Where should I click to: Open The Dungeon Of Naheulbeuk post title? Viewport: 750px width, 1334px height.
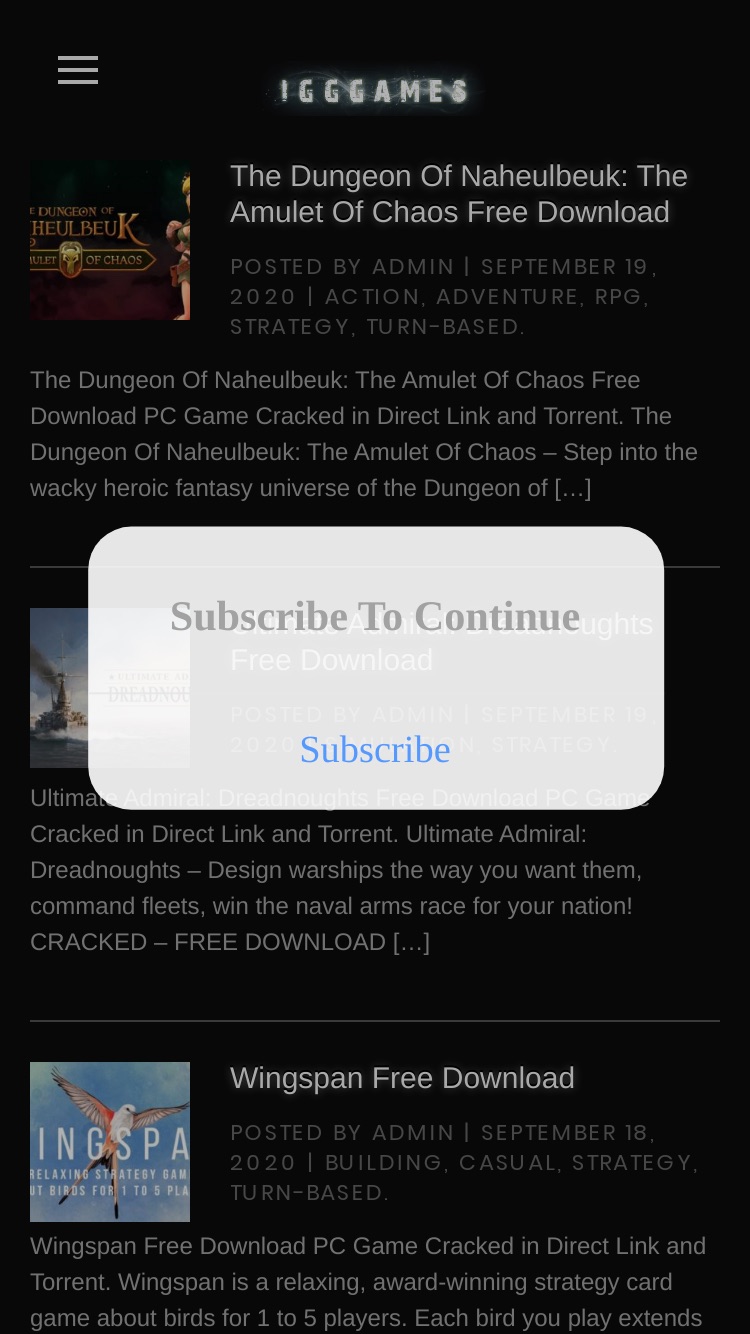pyautogui.click(x=459, y=194)
